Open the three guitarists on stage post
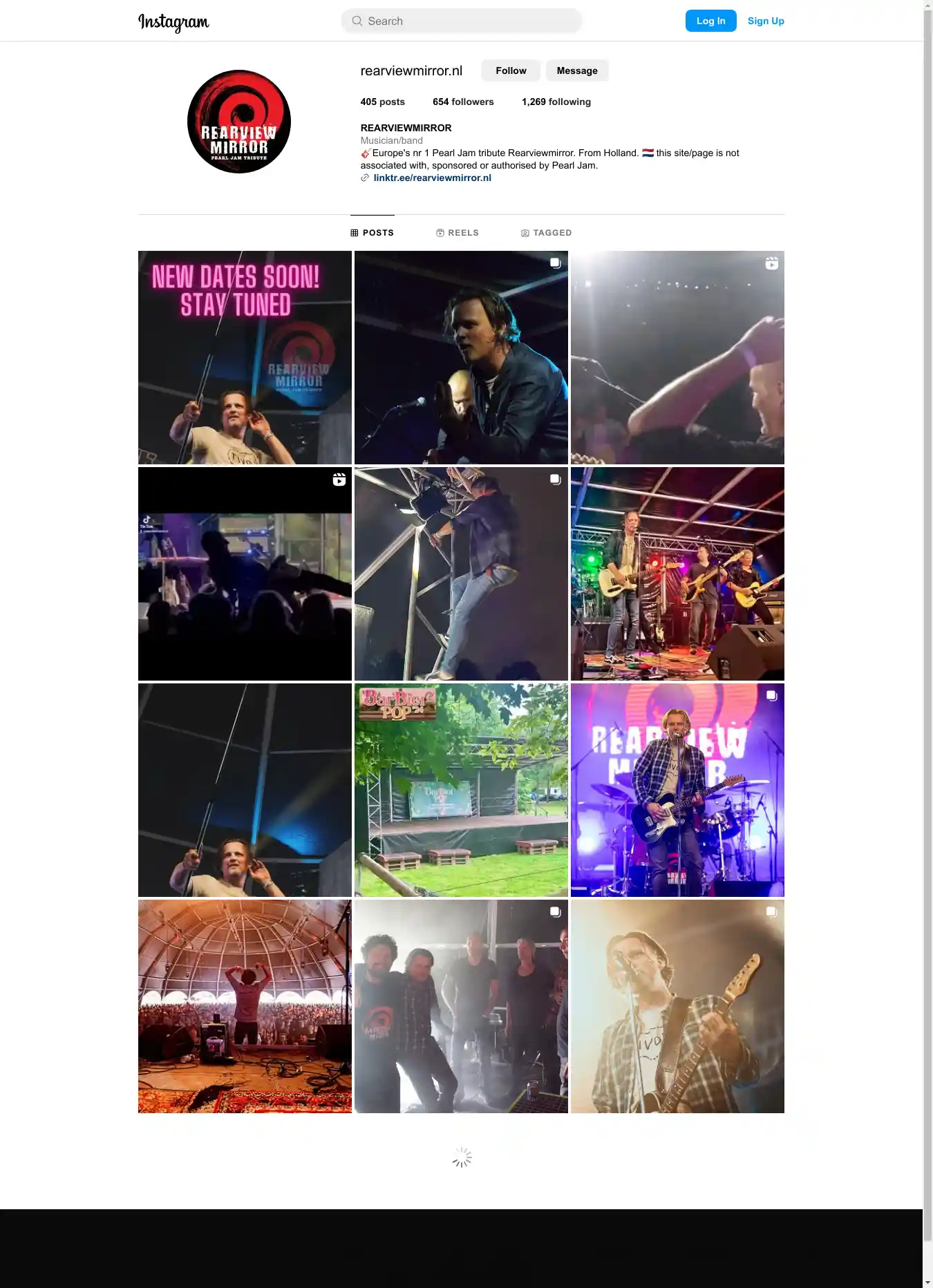 click(677, 574)
